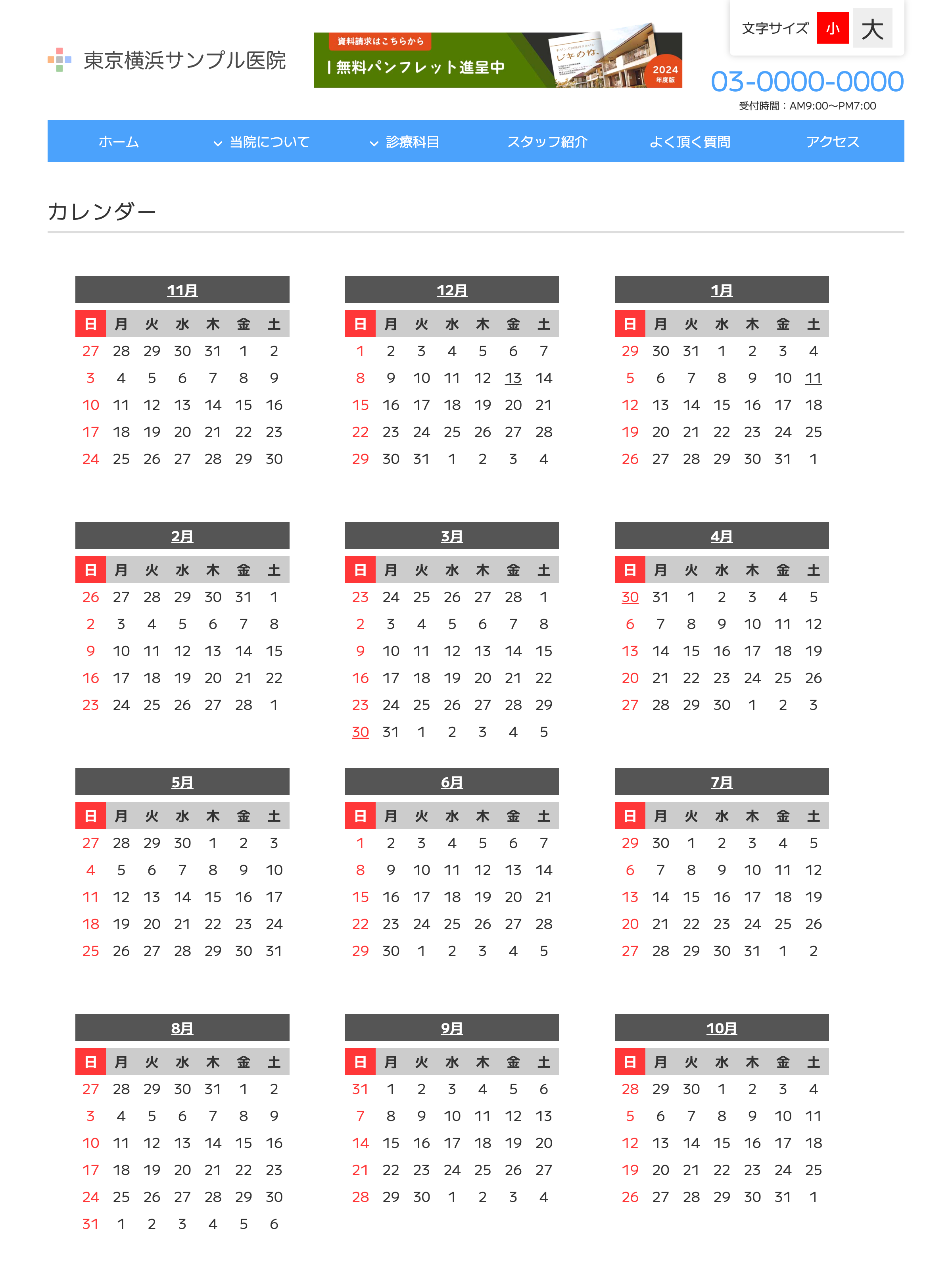The width and height of the screenshot is (952, 1265).
Task: Open underlined date 11 in 1月
Action: 813,378
